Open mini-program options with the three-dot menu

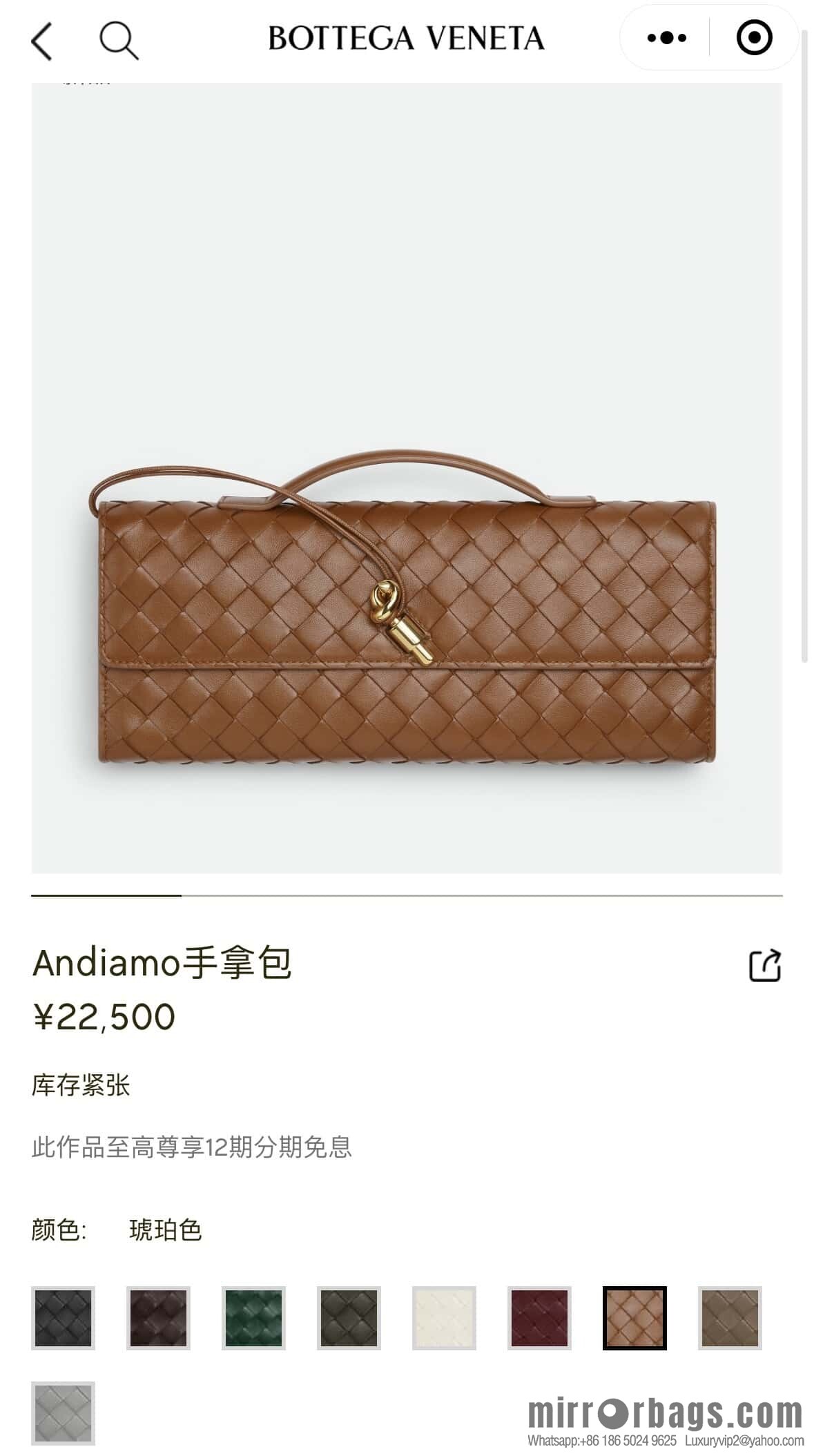(x=664, y=39)
